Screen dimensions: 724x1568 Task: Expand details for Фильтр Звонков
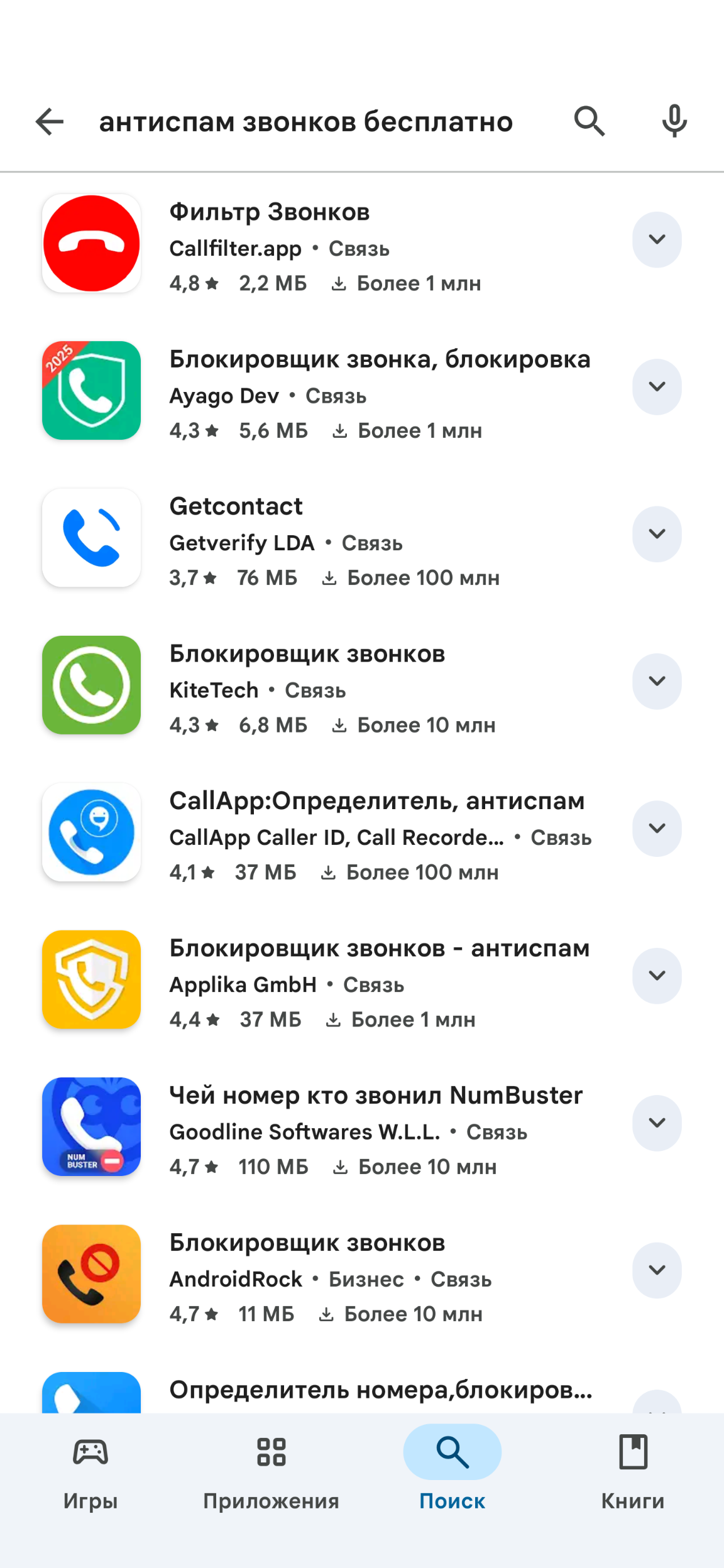pos(657,239)
